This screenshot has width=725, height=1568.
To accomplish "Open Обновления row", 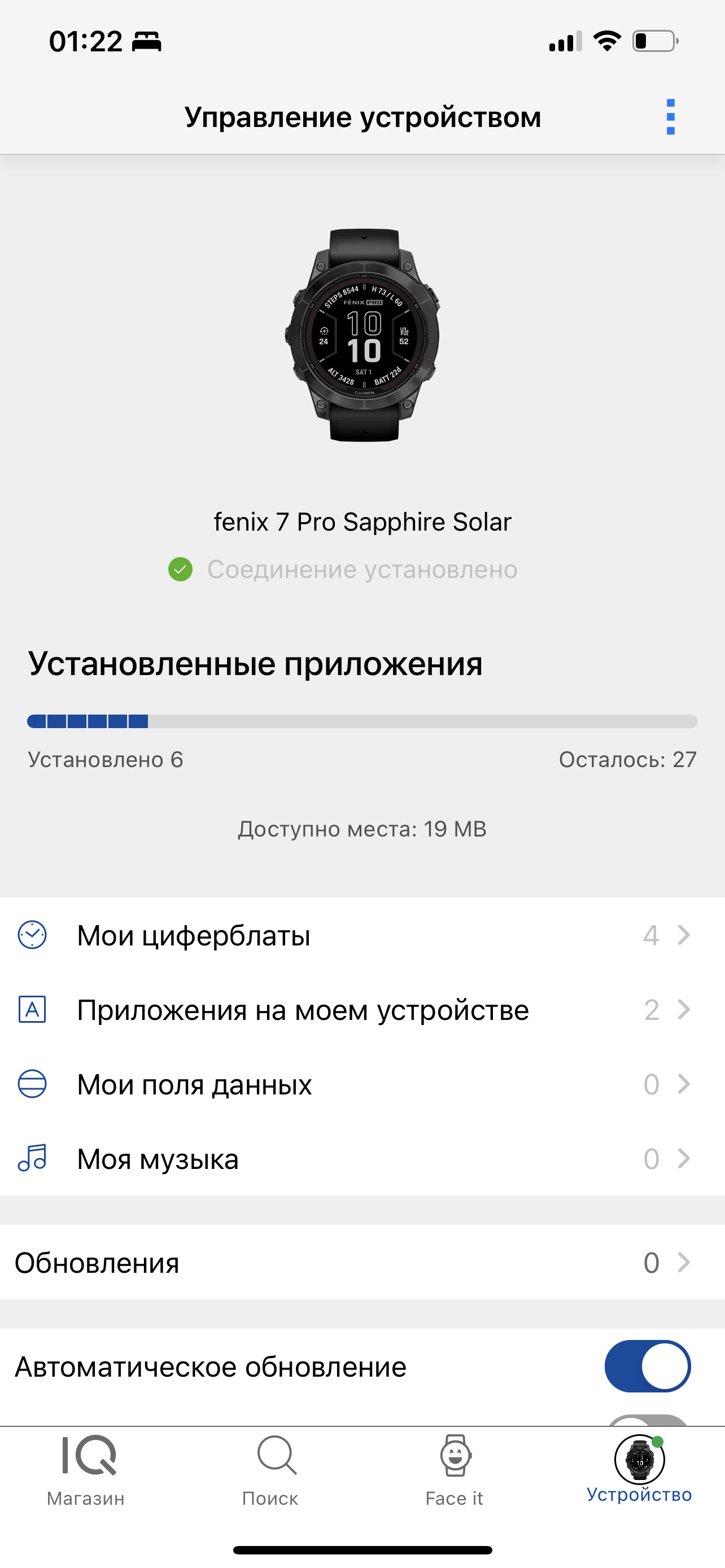I will 361,1263.
